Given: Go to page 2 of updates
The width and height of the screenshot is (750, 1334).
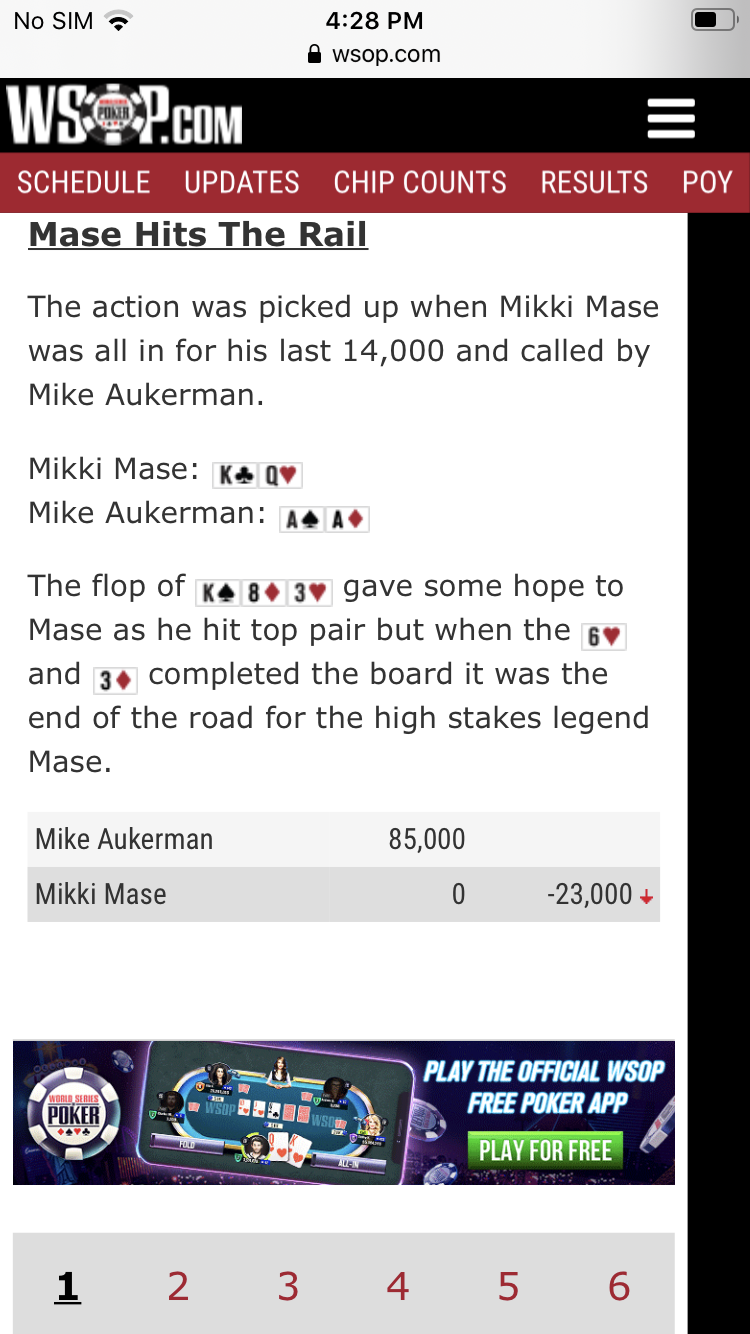Looking at the screenshot, I should [178, 1286].
